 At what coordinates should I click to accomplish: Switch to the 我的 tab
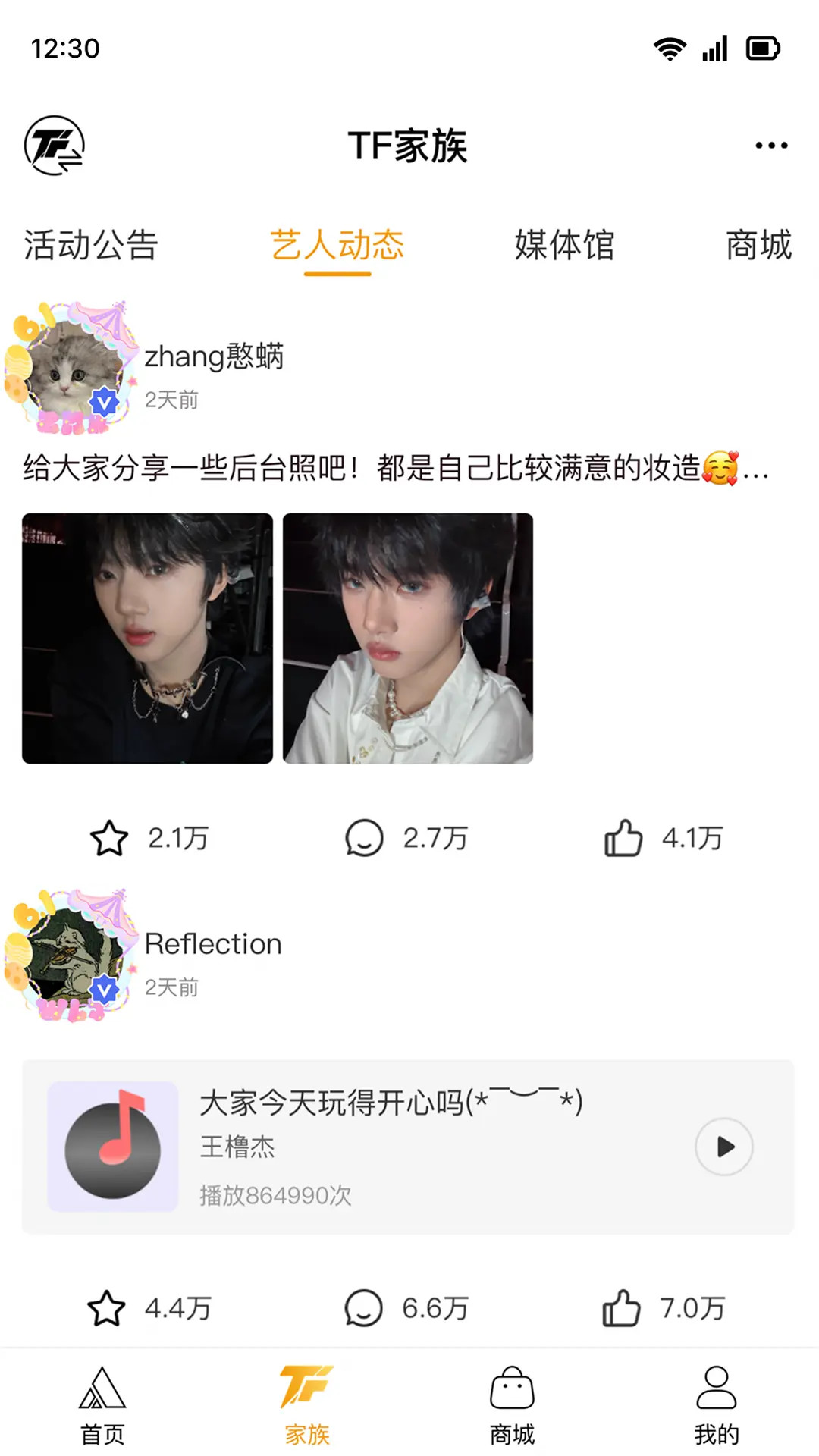click(716, 1404)
